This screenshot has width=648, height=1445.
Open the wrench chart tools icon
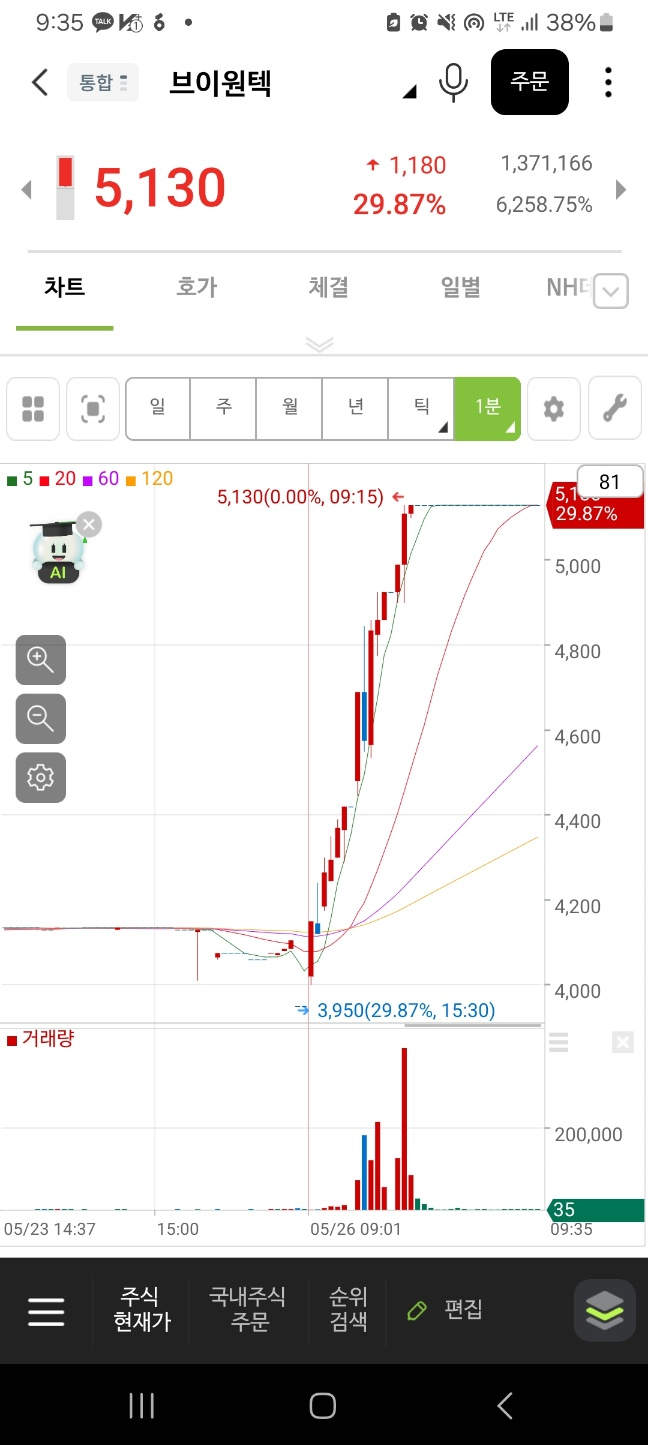click(x=615, y=408)
